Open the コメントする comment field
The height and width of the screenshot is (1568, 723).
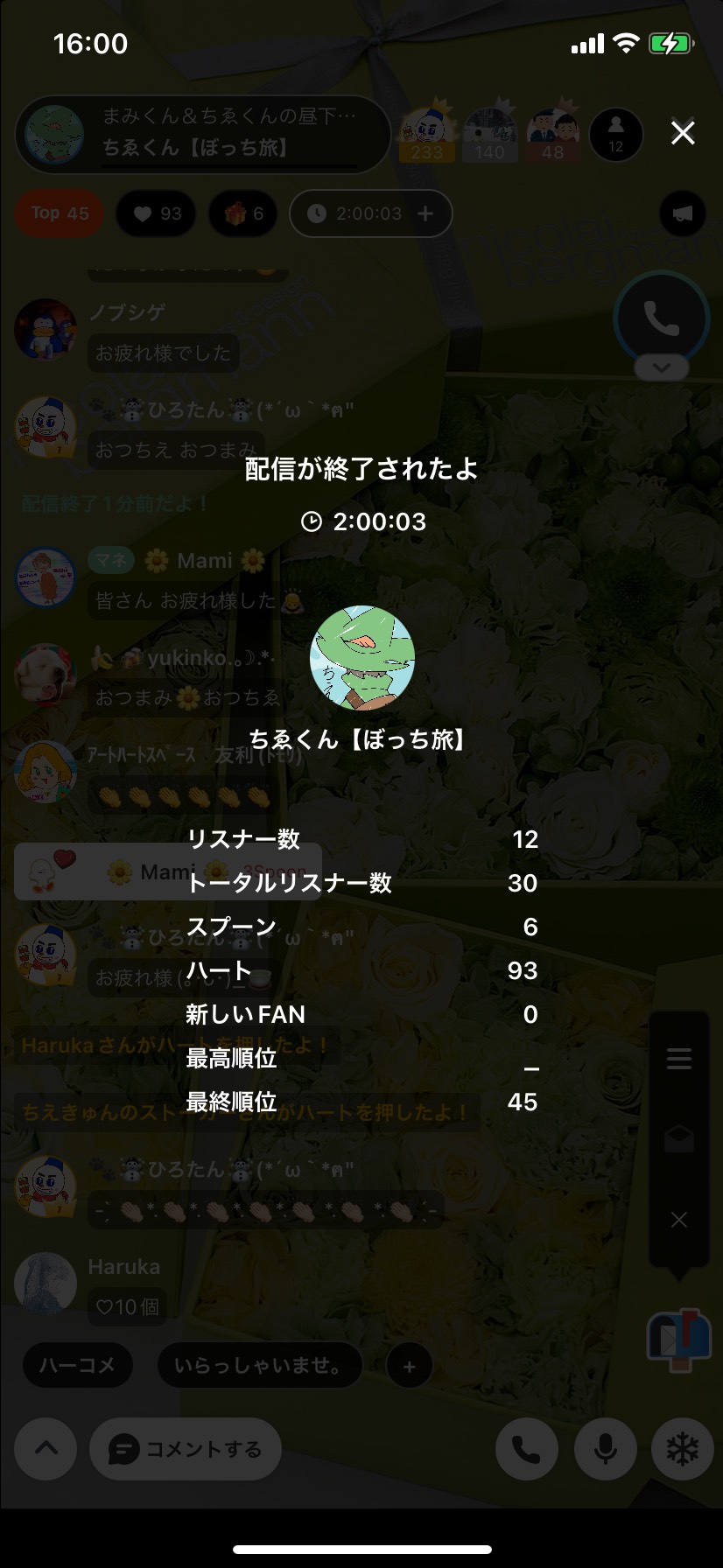pos(186,1449)
